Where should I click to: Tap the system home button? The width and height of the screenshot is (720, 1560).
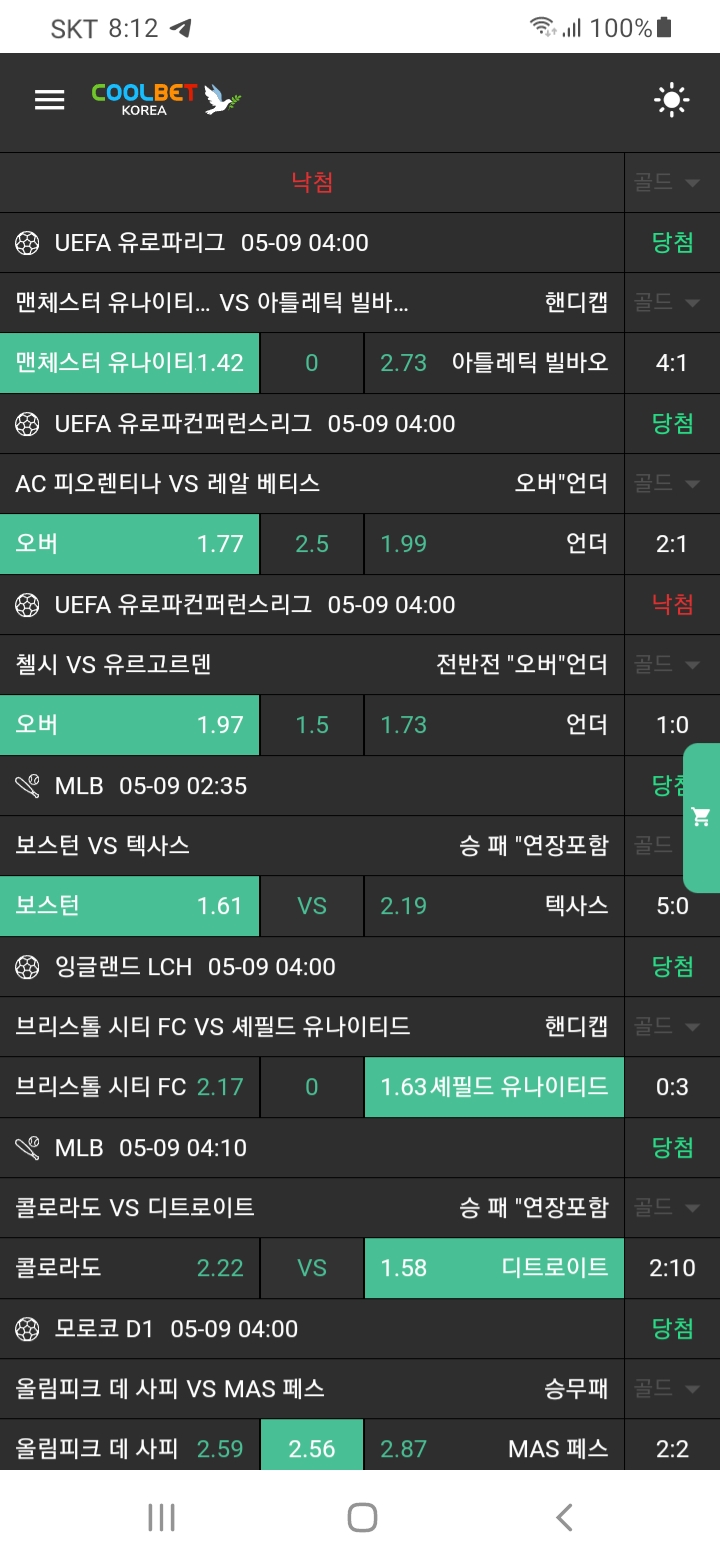(x=361, y=1517)
